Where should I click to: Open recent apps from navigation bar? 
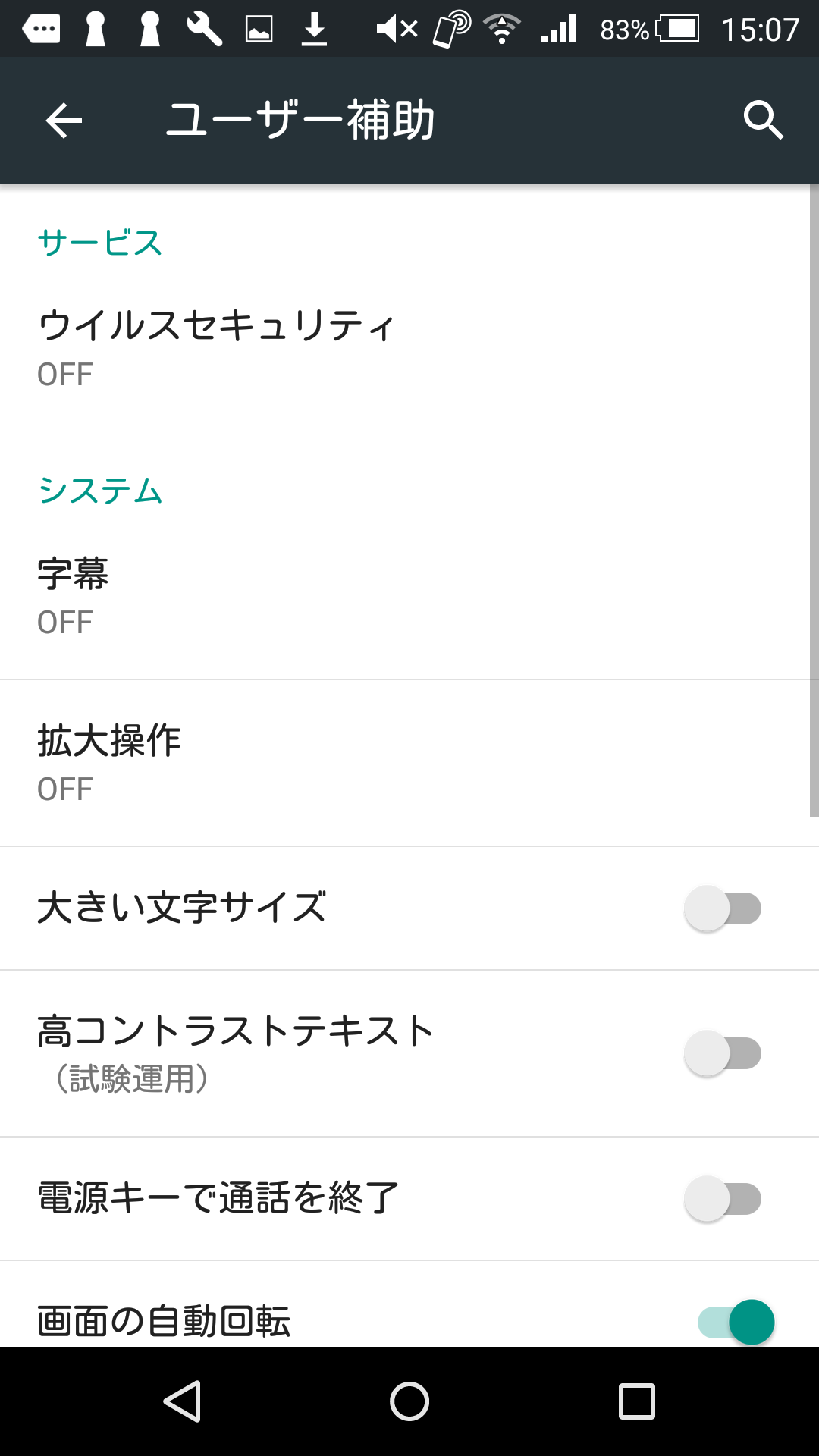tap(637, 1401)
